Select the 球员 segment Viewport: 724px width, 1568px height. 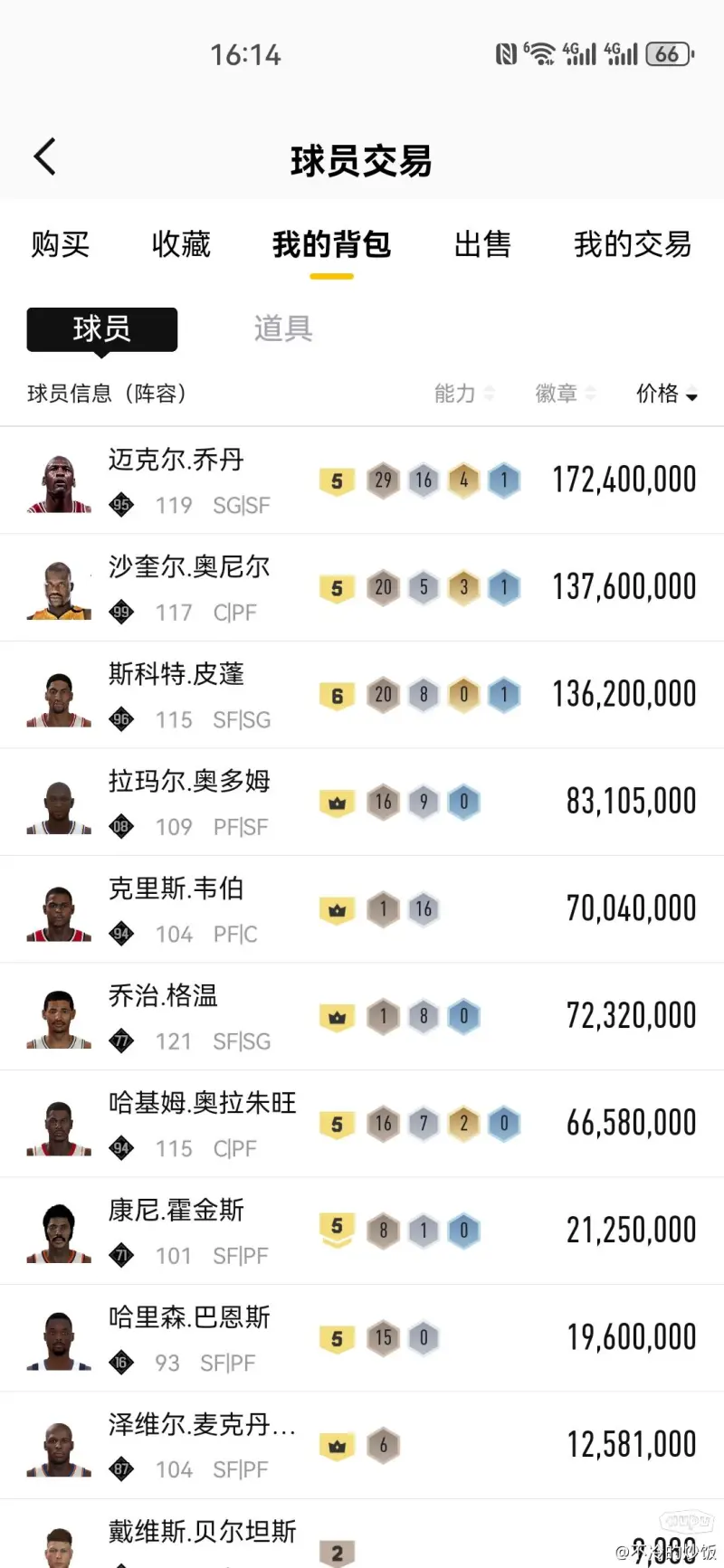102,328
